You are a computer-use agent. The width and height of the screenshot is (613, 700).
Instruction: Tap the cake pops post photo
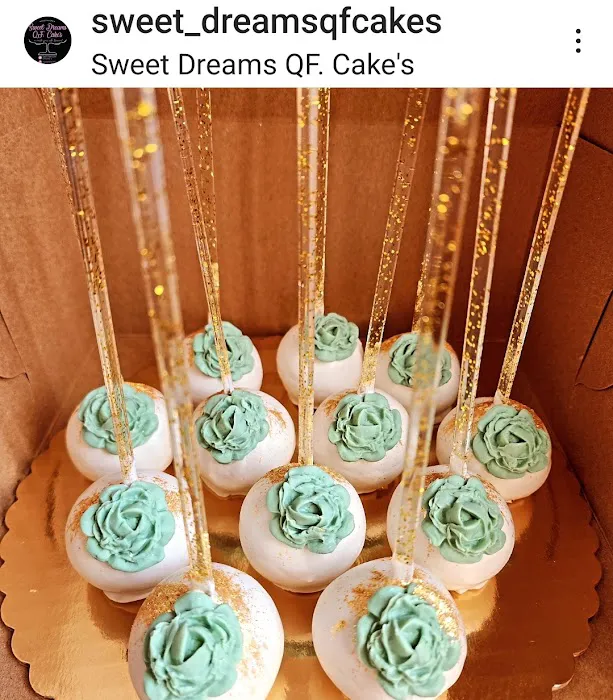click(x=306, y=400)
